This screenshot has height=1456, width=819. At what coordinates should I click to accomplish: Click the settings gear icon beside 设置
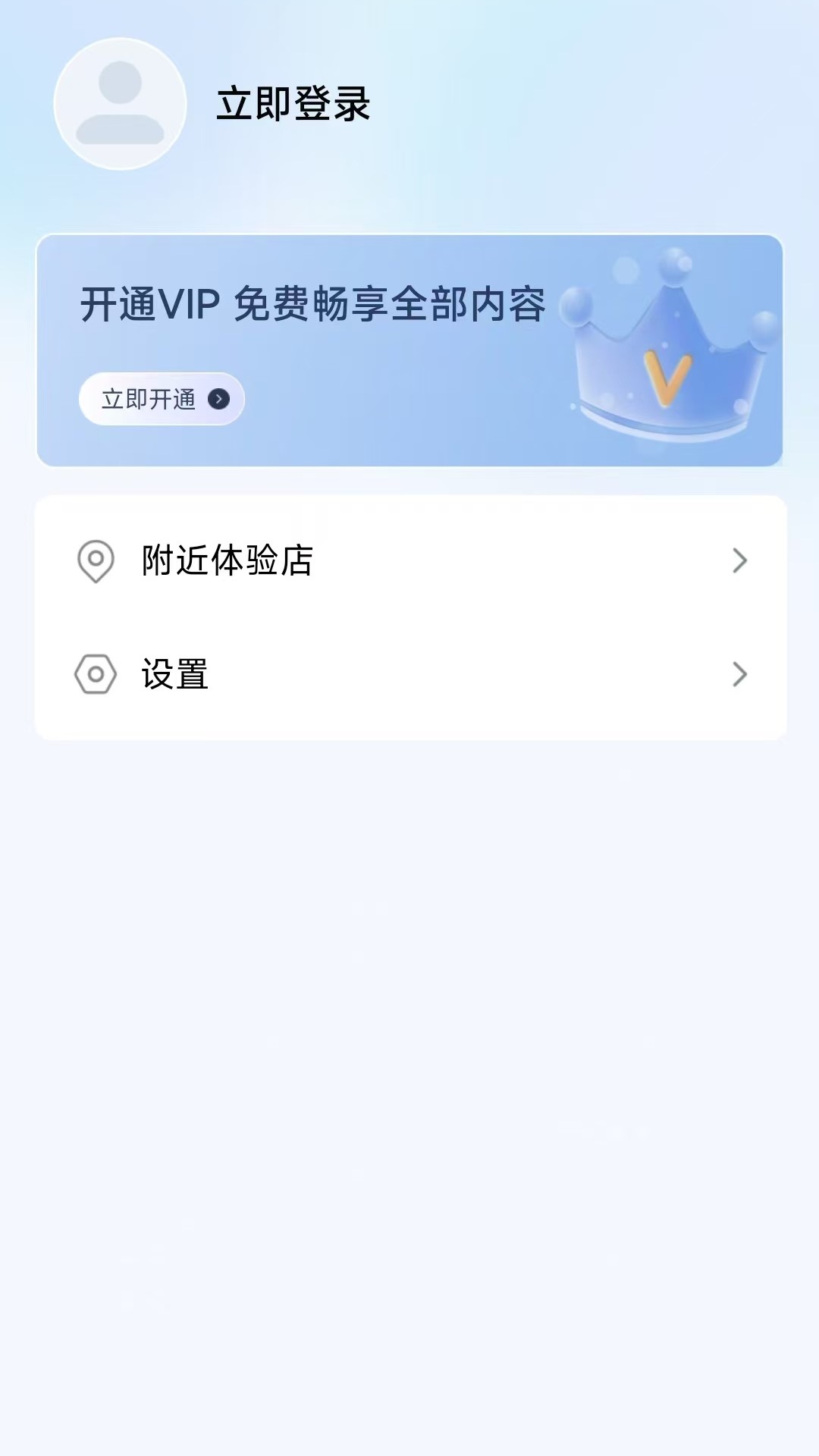[94, 675]
